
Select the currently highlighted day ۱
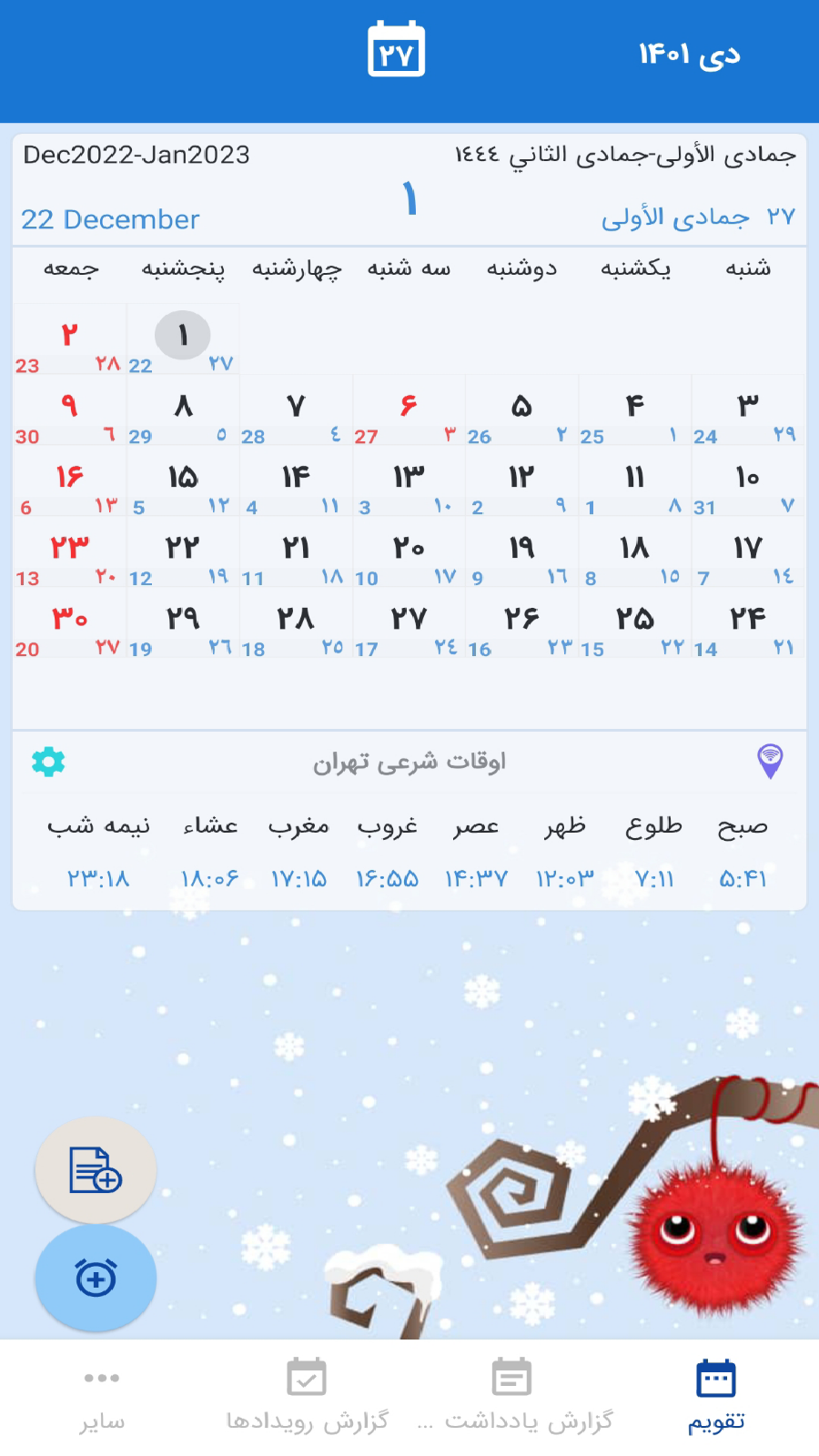tap(182, 335)
